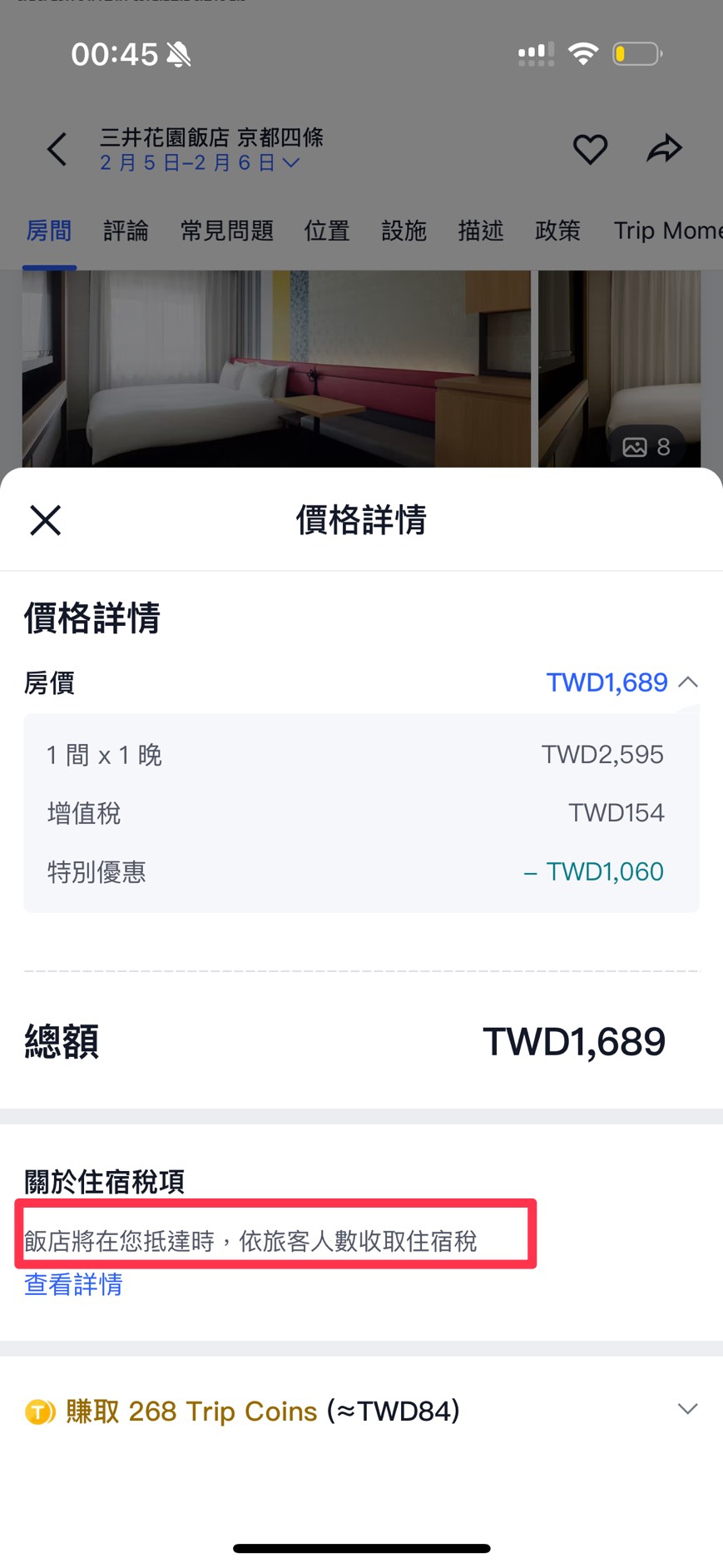The width and height of the screenshot is (723, 1568).
Task: Tap the battery indicator
Action: pos(636,52)
